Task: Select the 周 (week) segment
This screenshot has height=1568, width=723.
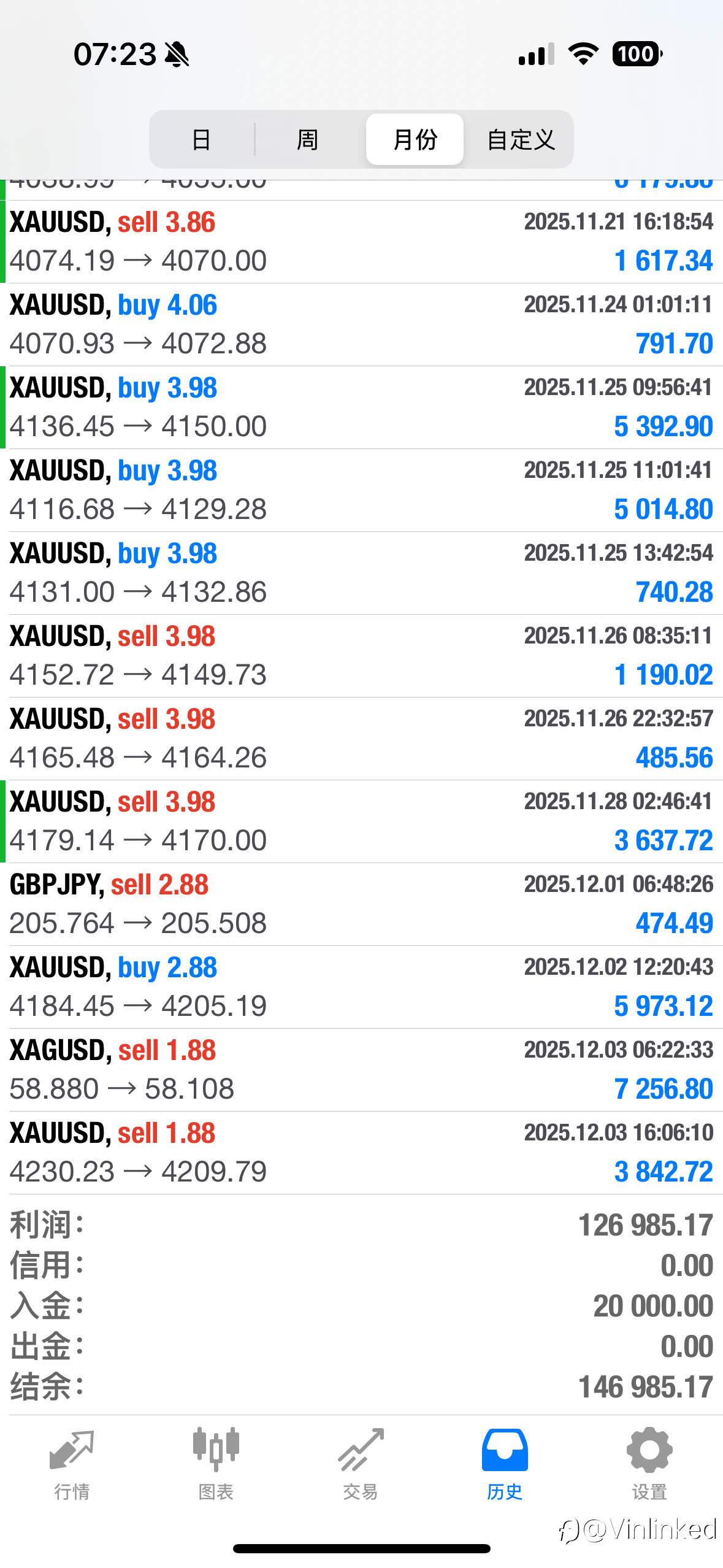Action: point(308,139)
